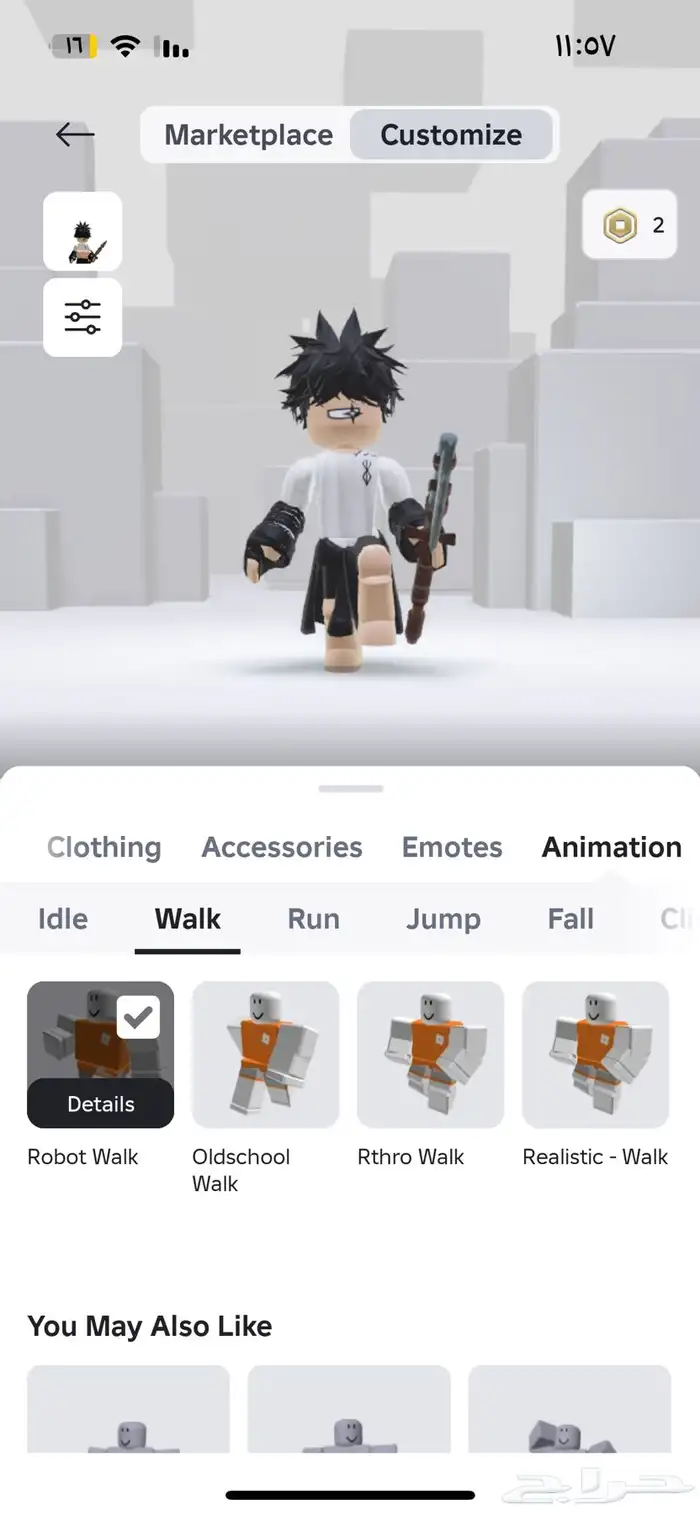The width and height of the screenshot is (700, 1514).
Task: Open the Jump animations tab
Action: coord(443,919)
